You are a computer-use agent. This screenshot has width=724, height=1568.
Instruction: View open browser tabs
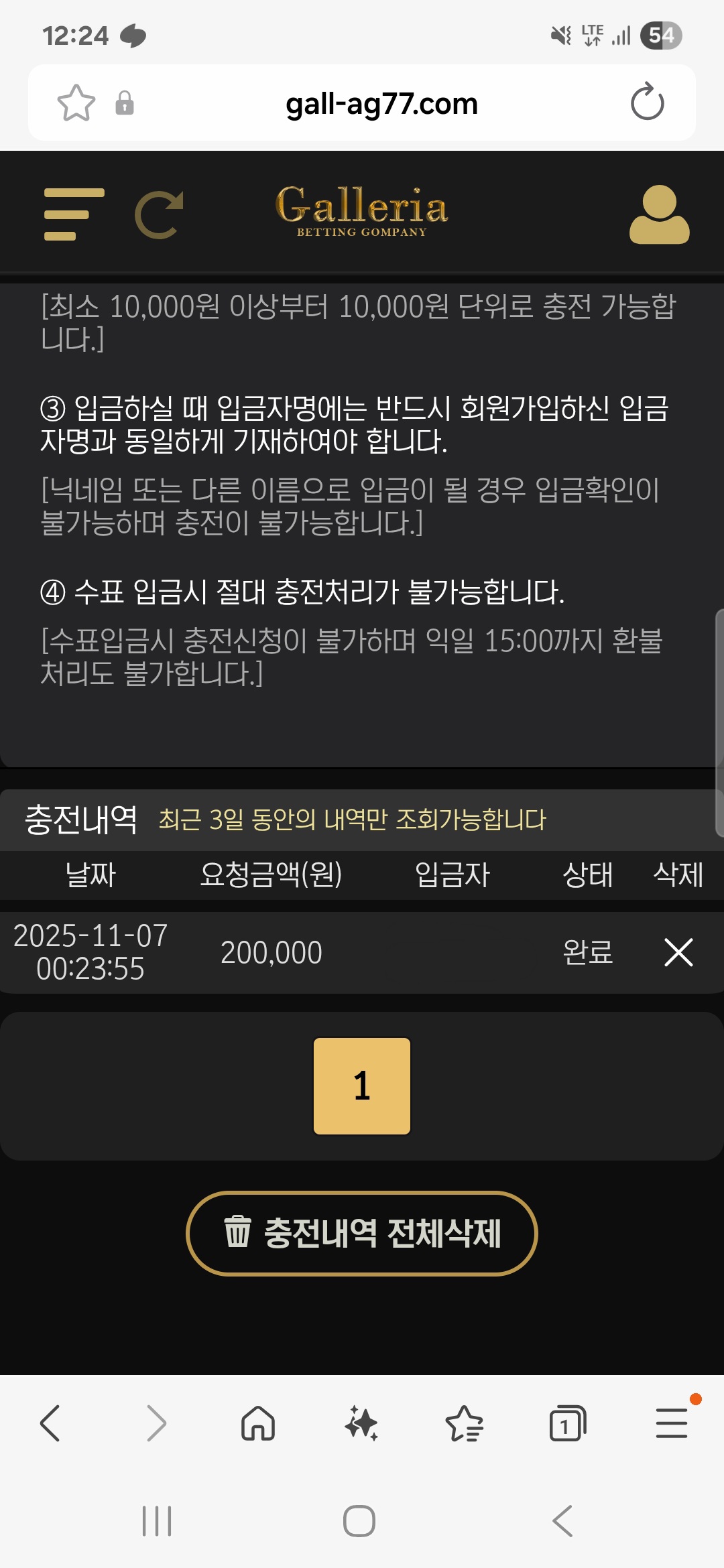[x=567, y=1423]
